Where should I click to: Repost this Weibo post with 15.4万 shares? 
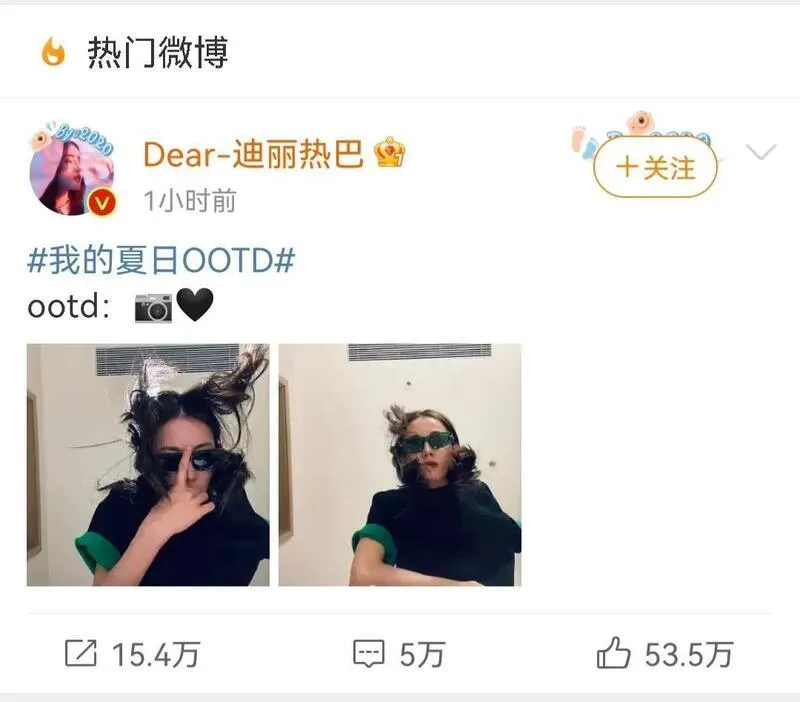132,655
